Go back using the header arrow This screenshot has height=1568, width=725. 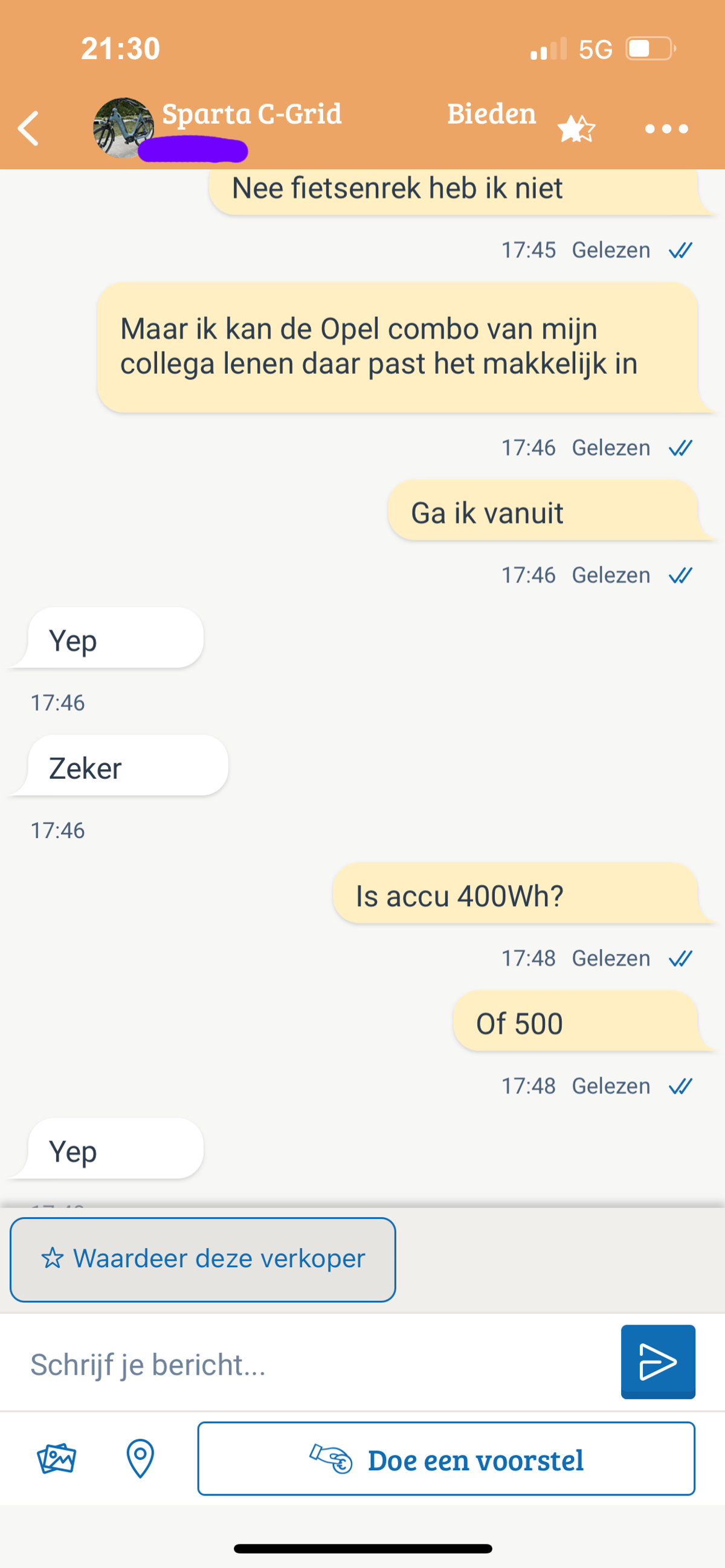click(x=28, y=129)
